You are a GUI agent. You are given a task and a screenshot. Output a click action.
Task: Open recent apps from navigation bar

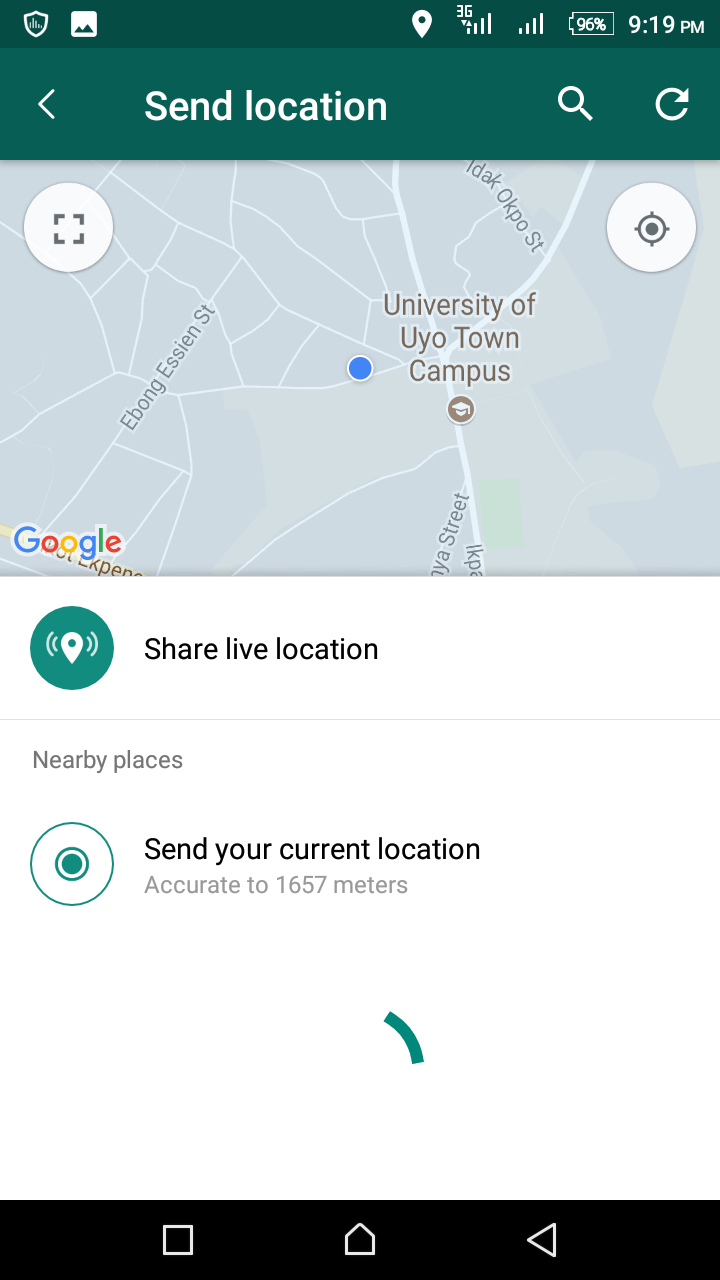tap(178, 1240)
